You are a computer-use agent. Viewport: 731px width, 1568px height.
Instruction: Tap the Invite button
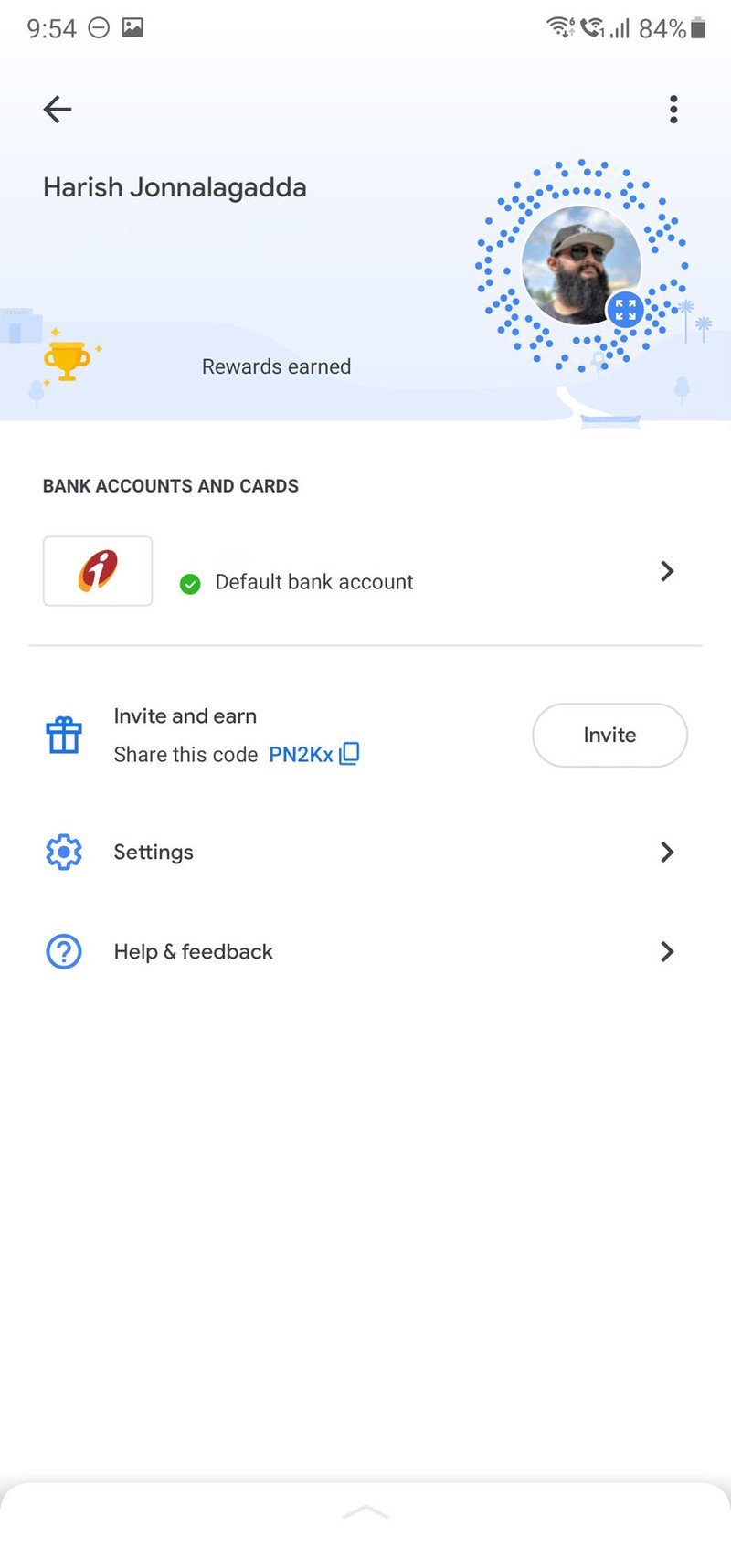click(x=609, y=735)
